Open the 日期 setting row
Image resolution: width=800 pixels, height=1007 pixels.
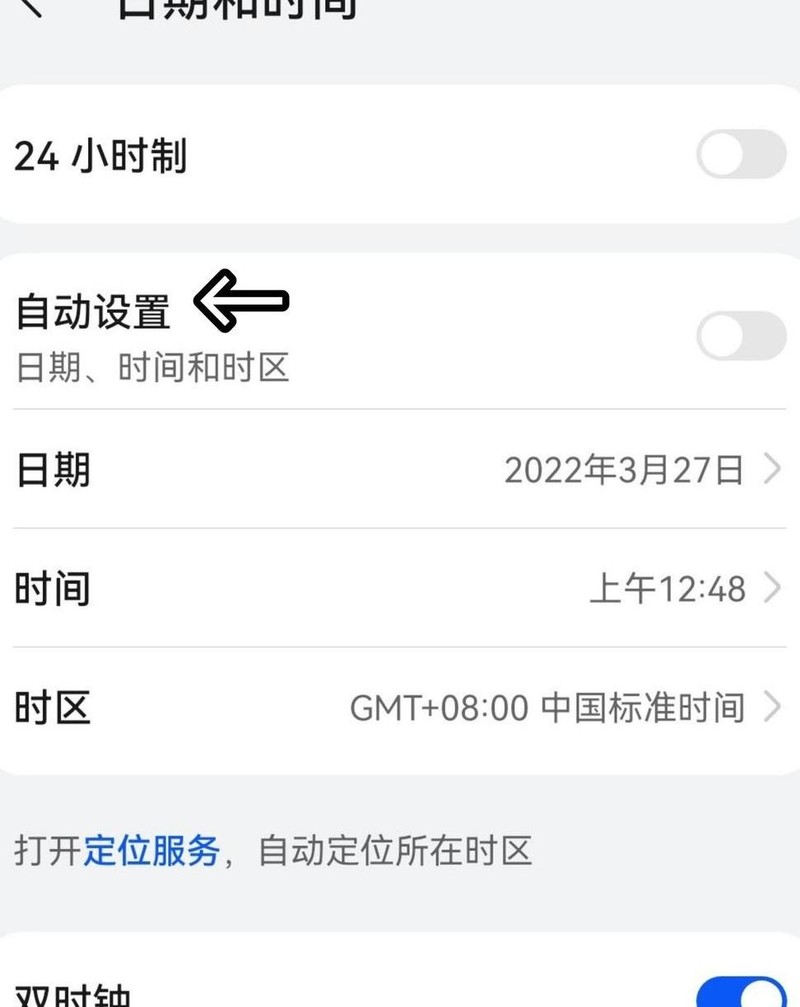(400, 469)
